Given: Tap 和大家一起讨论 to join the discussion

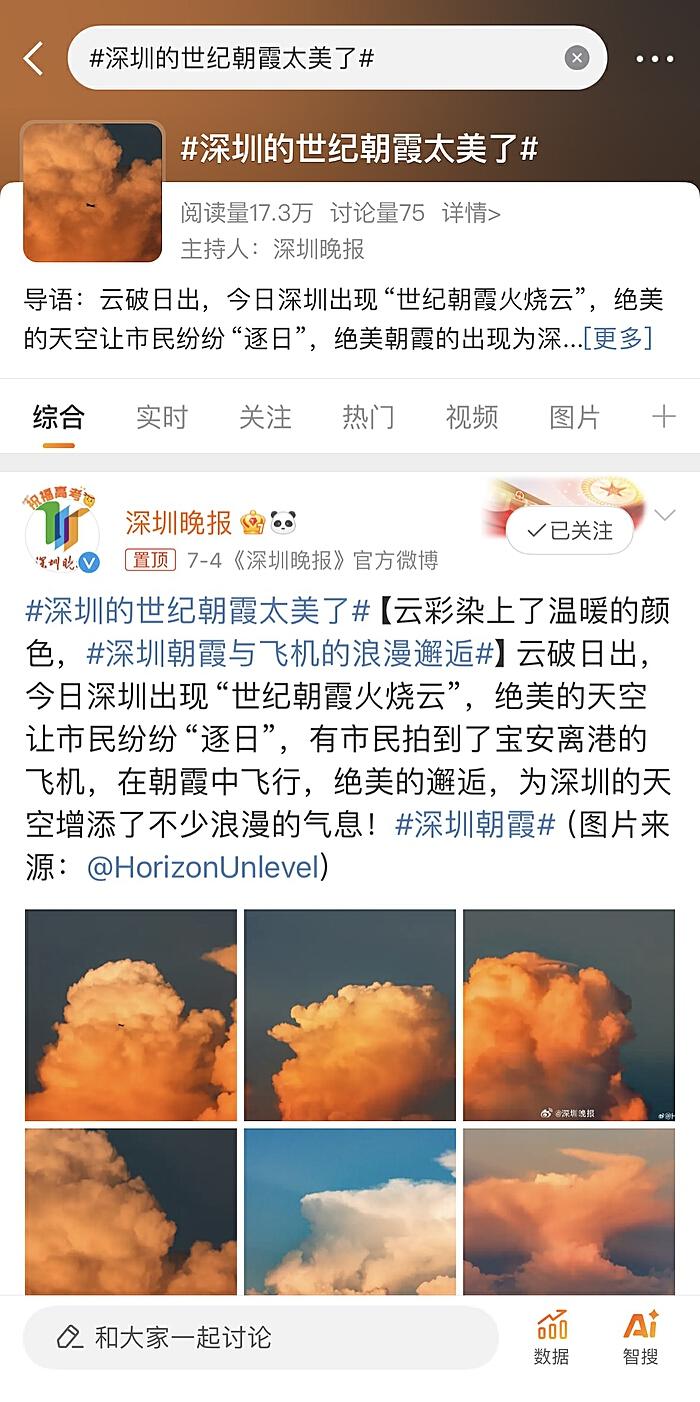Looking at the screenshot, I should pos(260,1337).
